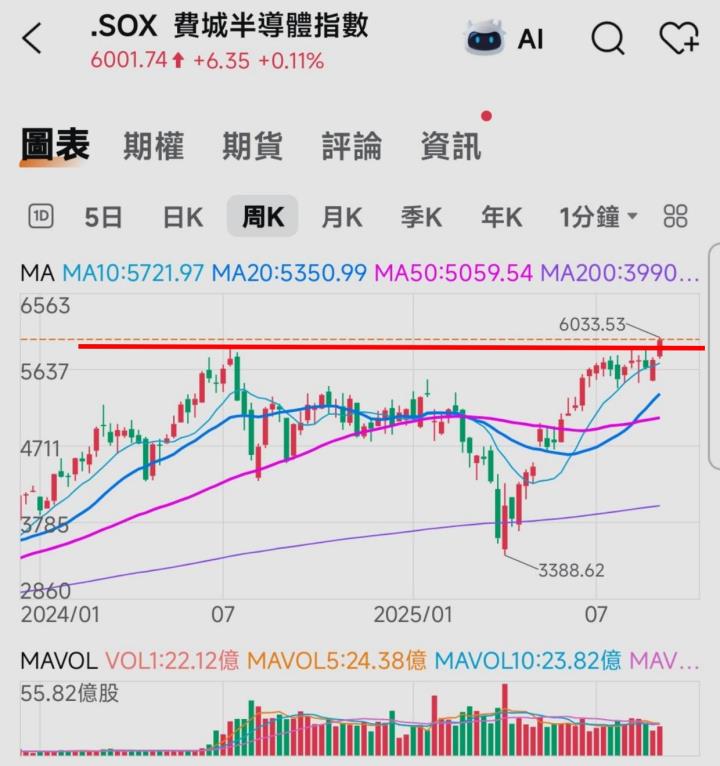Select the 1D chart interval
Image resolution: width=720 pixels, height=766 pixels.
coord(41,216)
